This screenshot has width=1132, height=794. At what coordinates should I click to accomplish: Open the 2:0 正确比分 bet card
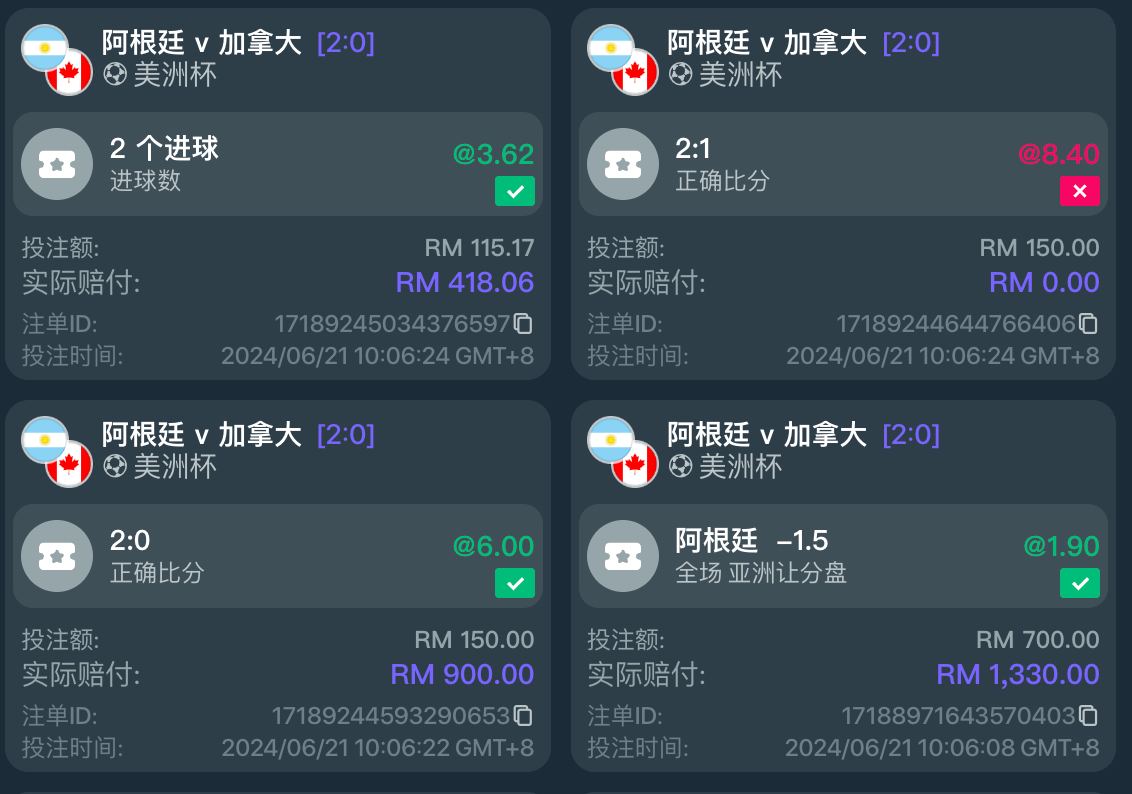[x=277, y=556]
